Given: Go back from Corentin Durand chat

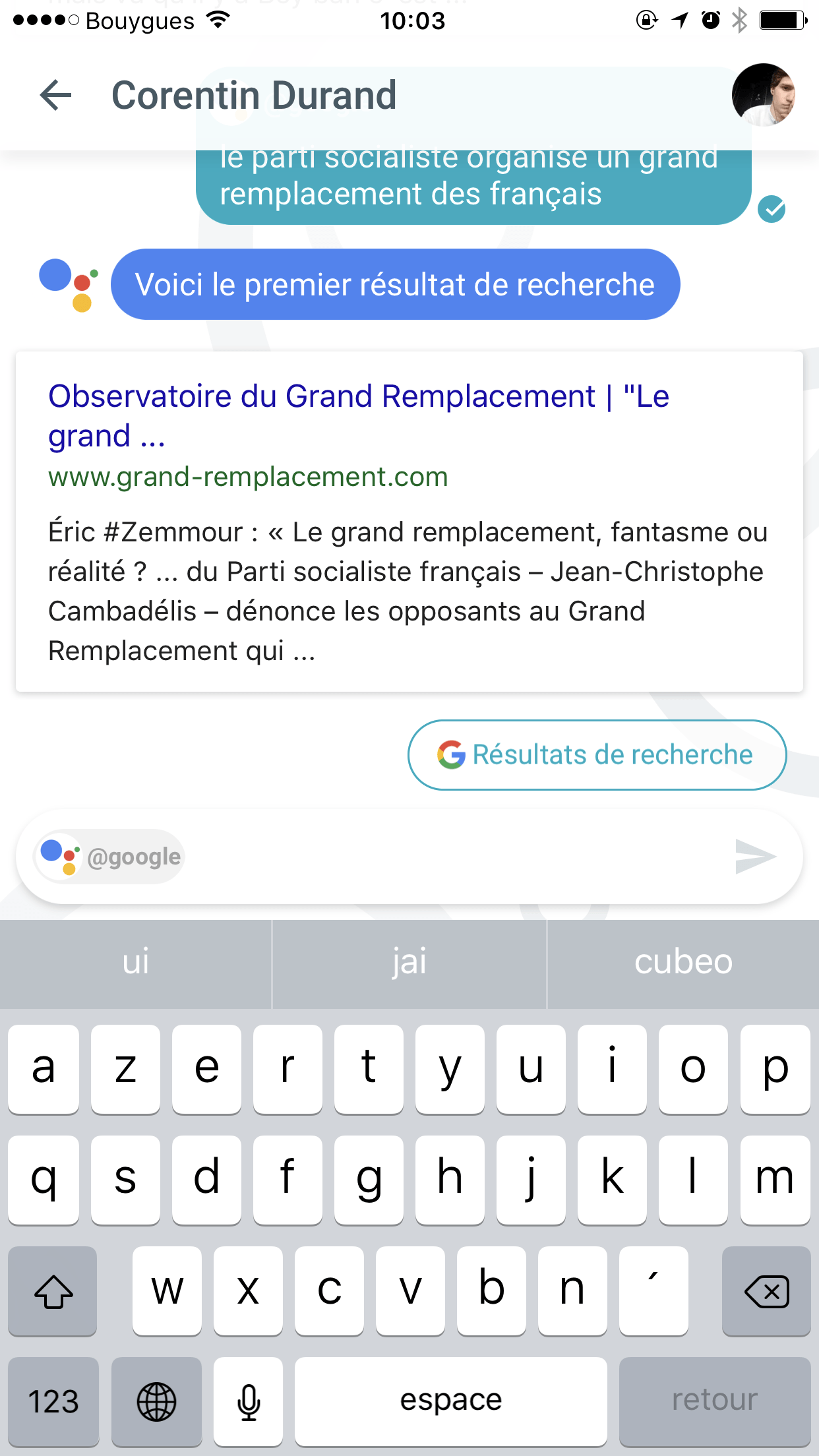Looking at the screenshot, I should [56, 96].
